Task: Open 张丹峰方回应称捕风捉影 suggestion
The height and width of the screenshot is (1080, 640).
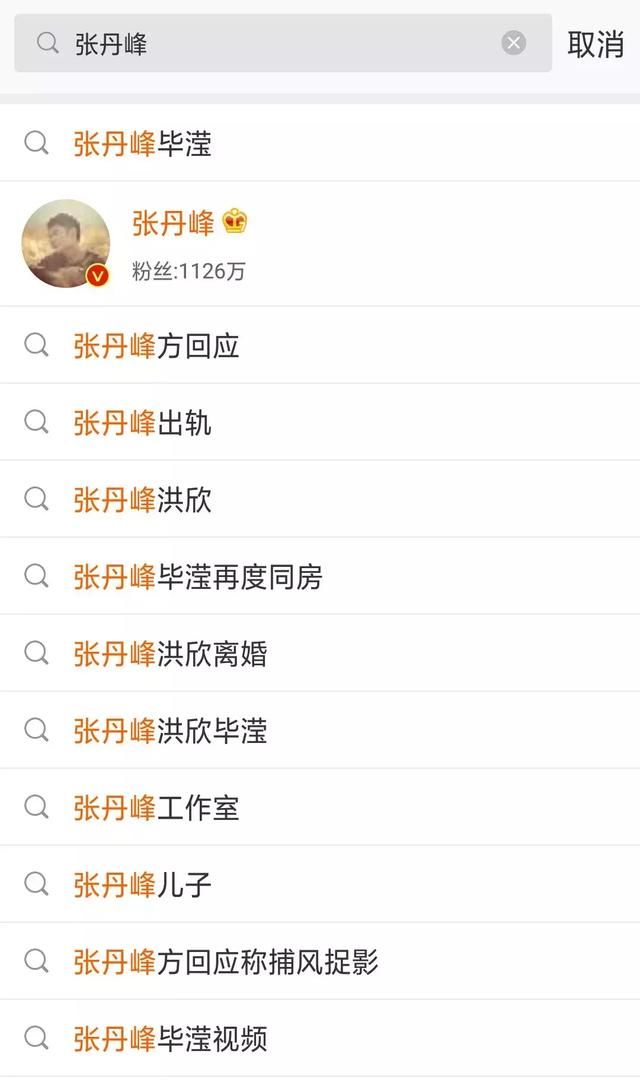Action: coord(320,962)
